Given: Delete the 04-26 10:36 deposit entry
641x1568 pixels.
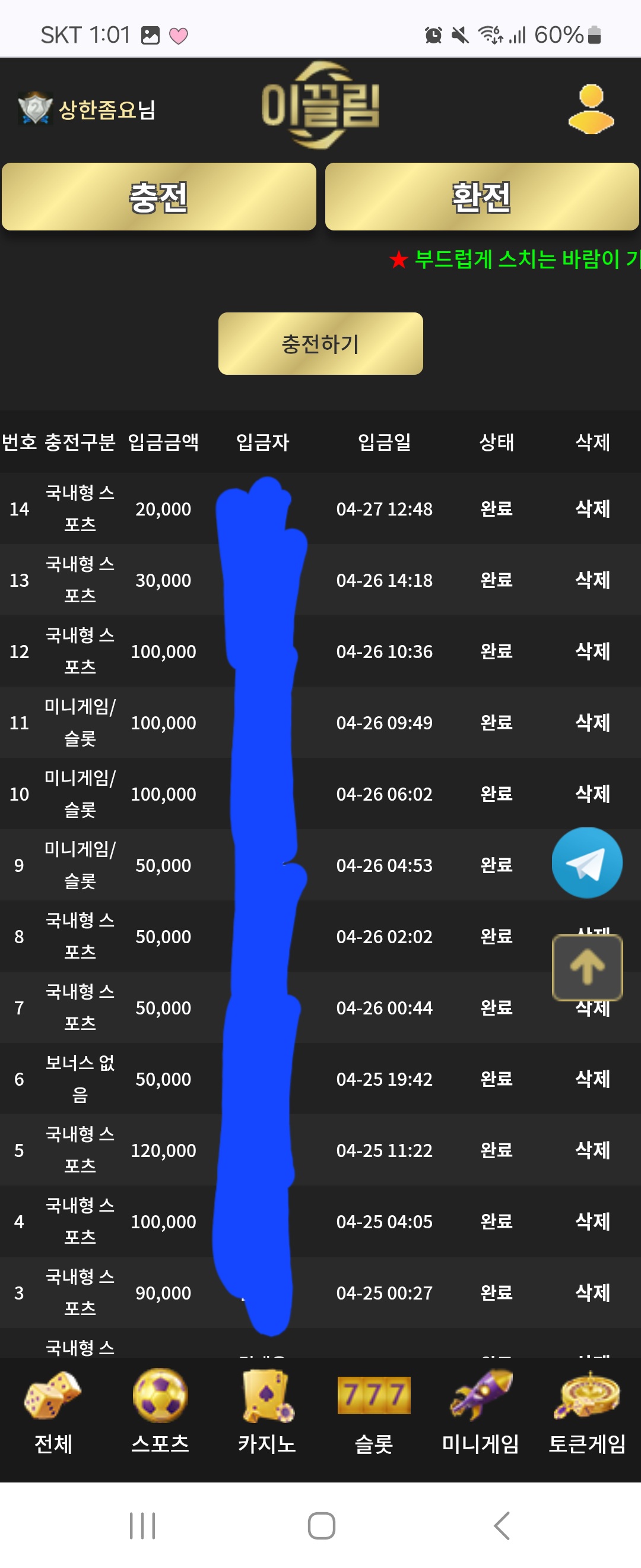Looking at the screenshot, I should (592, 651).
